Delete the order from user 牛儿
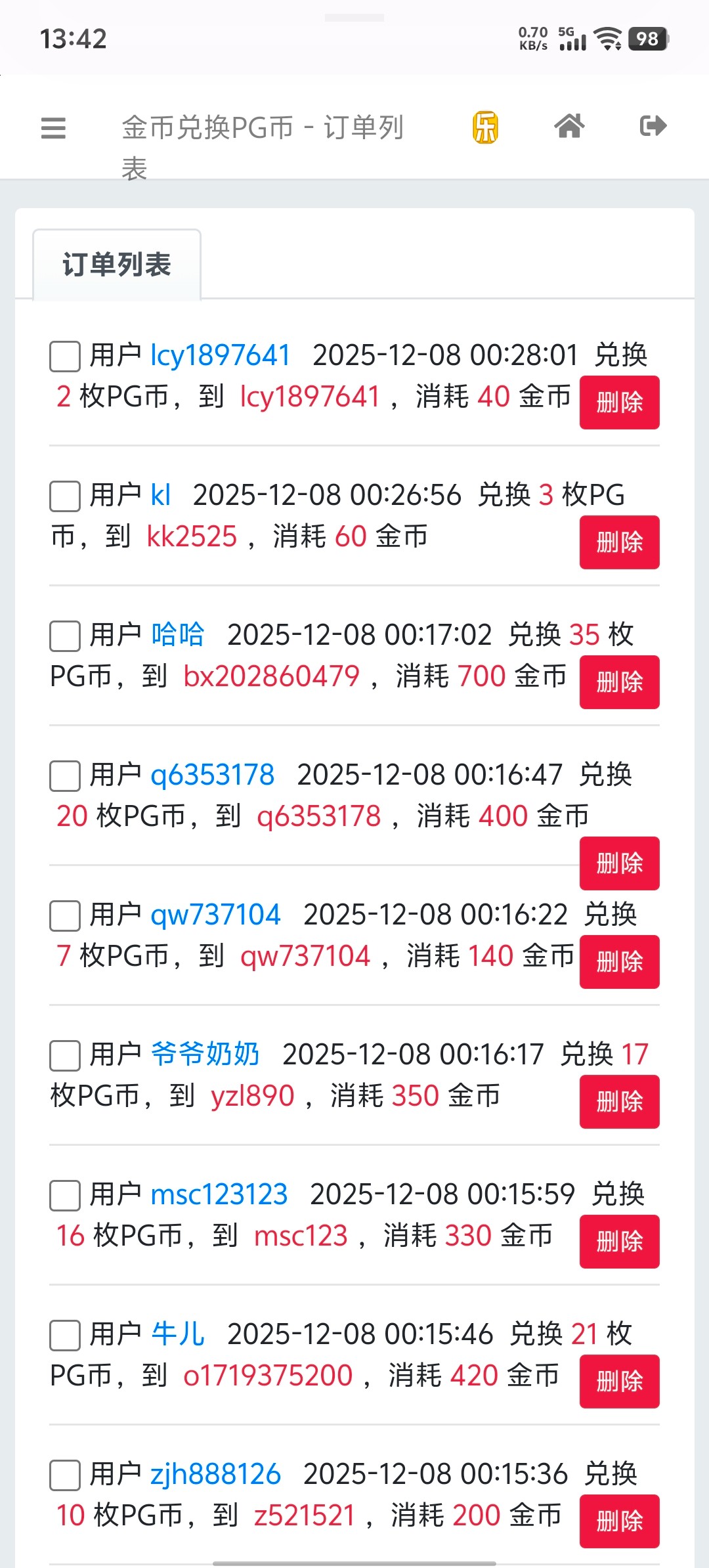Image resolution: width=709 pixels, height=1568 pixels. pyautogui.click(x=619, y=1382)
